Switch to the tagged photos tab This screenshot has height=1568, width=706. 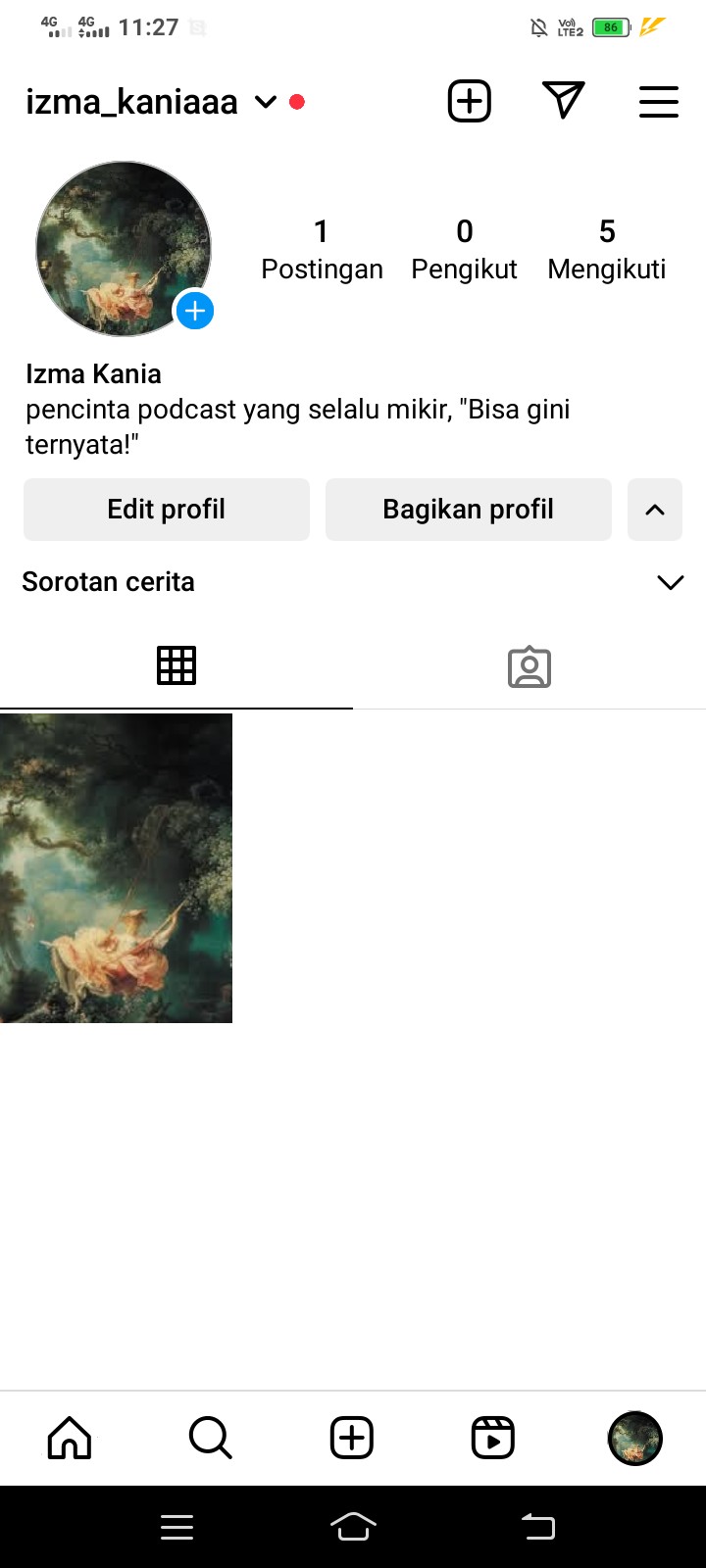[529, 666]
